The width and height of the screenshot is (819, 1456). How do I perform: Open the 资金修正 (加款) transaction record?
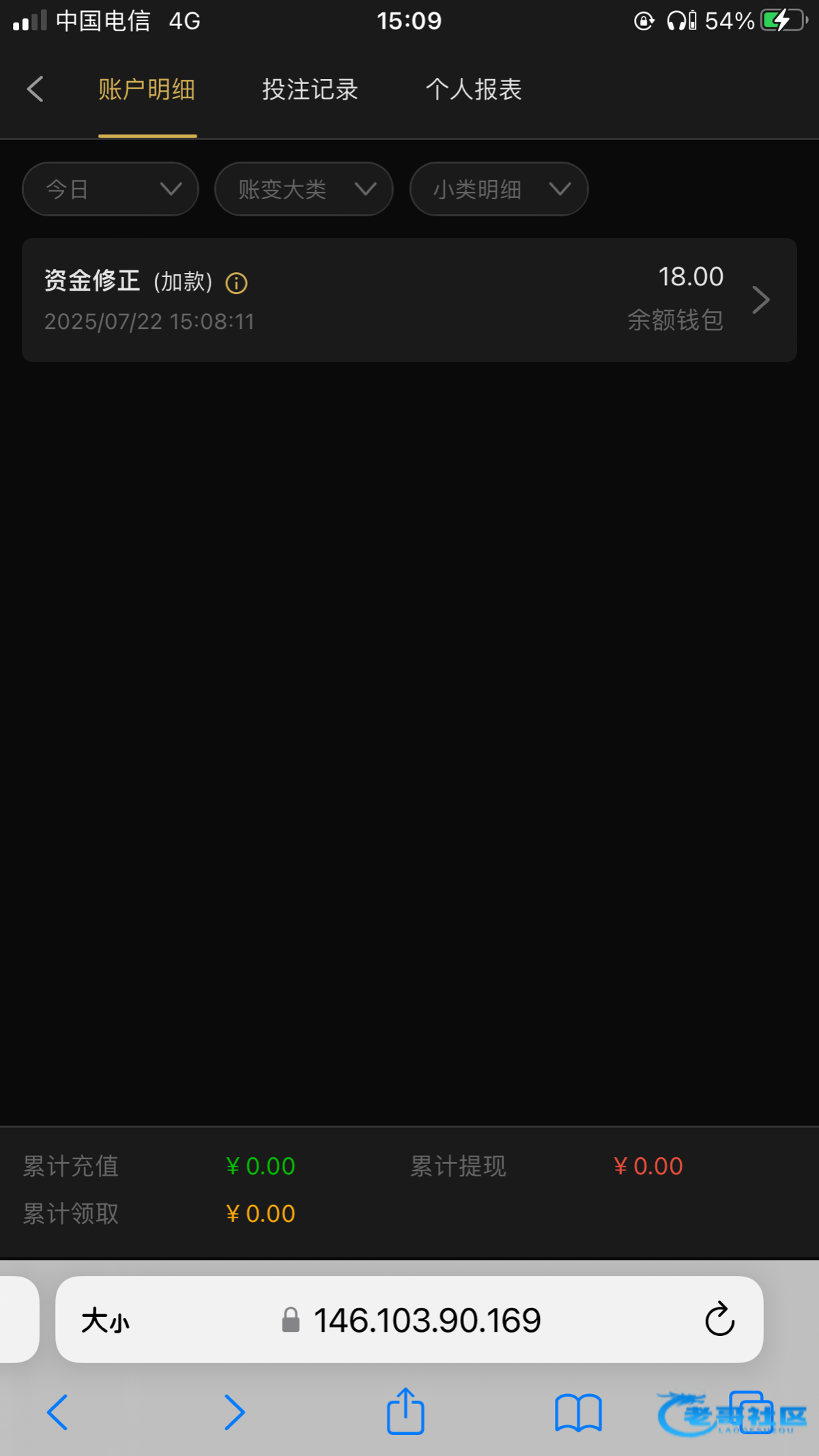(409, 300)
